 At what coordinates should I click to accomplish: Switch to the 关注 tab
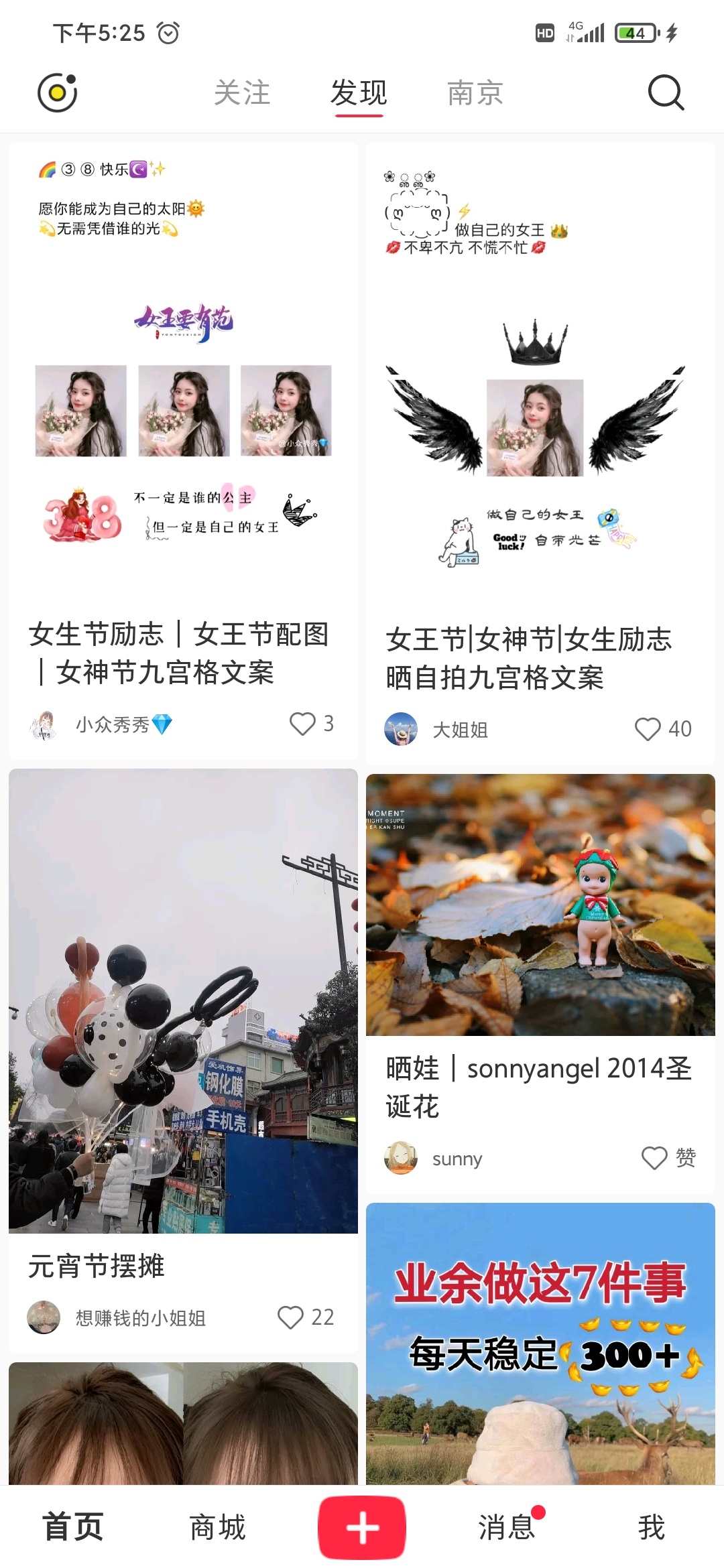click(x=242, y=92)
